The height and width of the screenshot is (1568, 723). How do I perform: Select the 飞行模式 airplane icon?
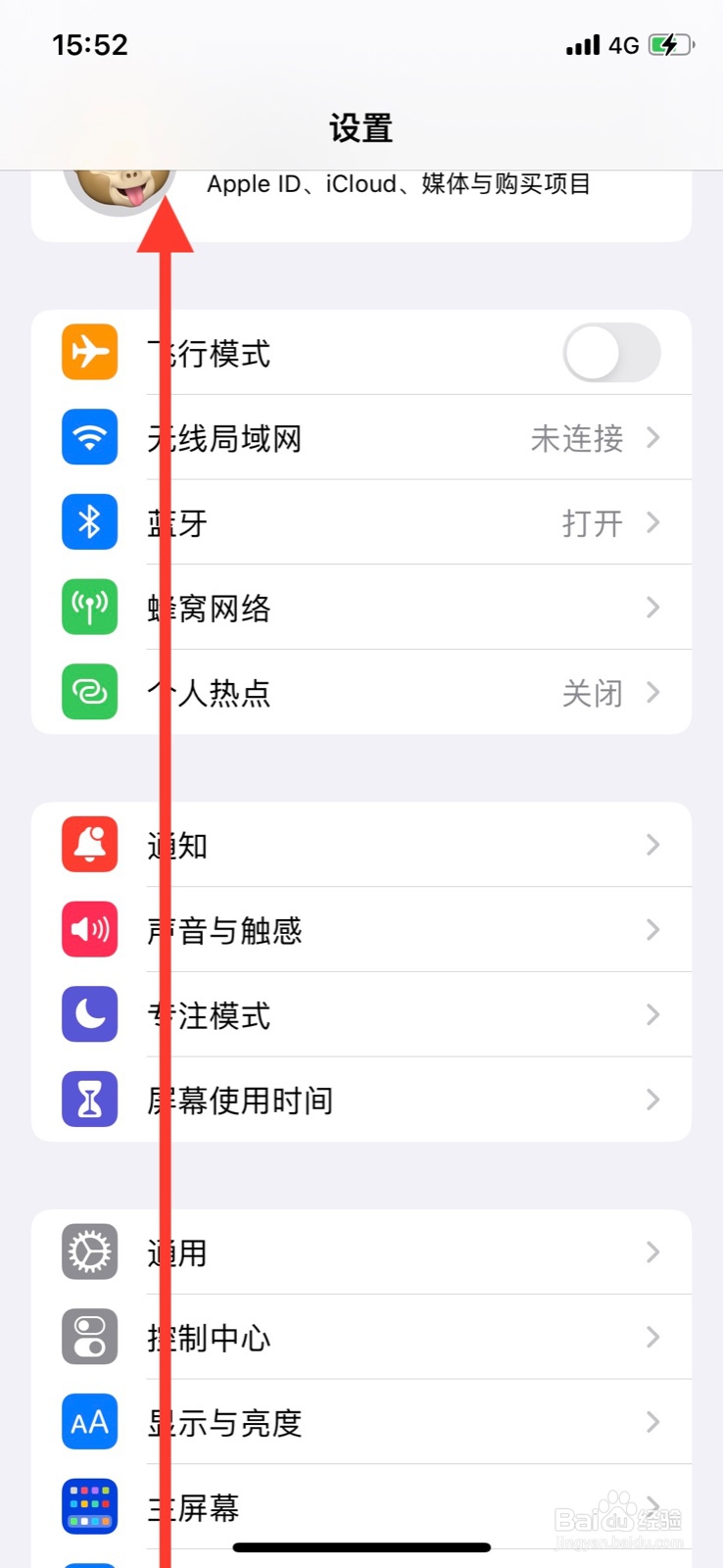pyautogui.click(x=89, y=353)
